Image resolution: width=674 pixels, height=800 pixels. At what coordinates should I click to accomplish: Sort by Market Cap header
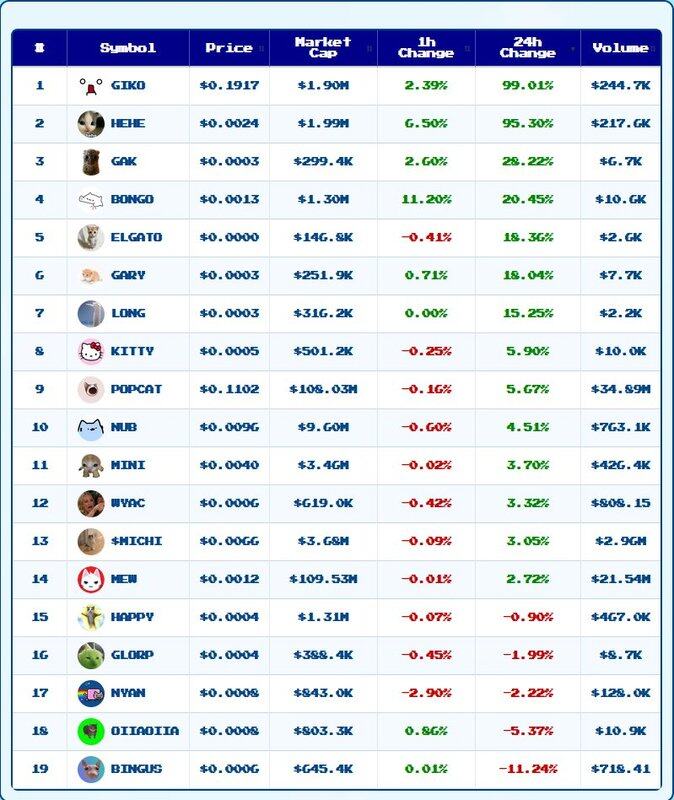pos(323,48)
